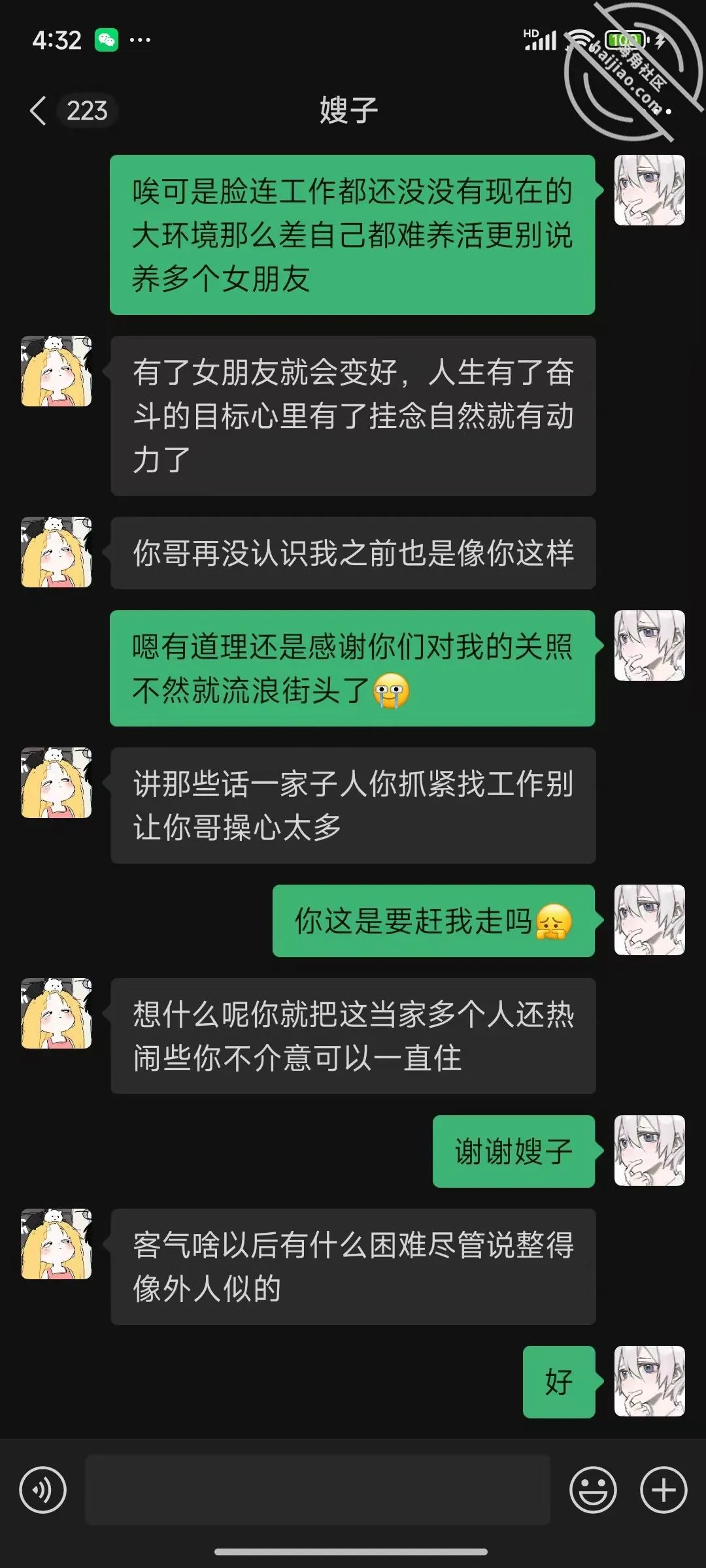Tap my avatar next to 谢谢嫂子 message
706x1568 pixels.
click(650, 1151)
